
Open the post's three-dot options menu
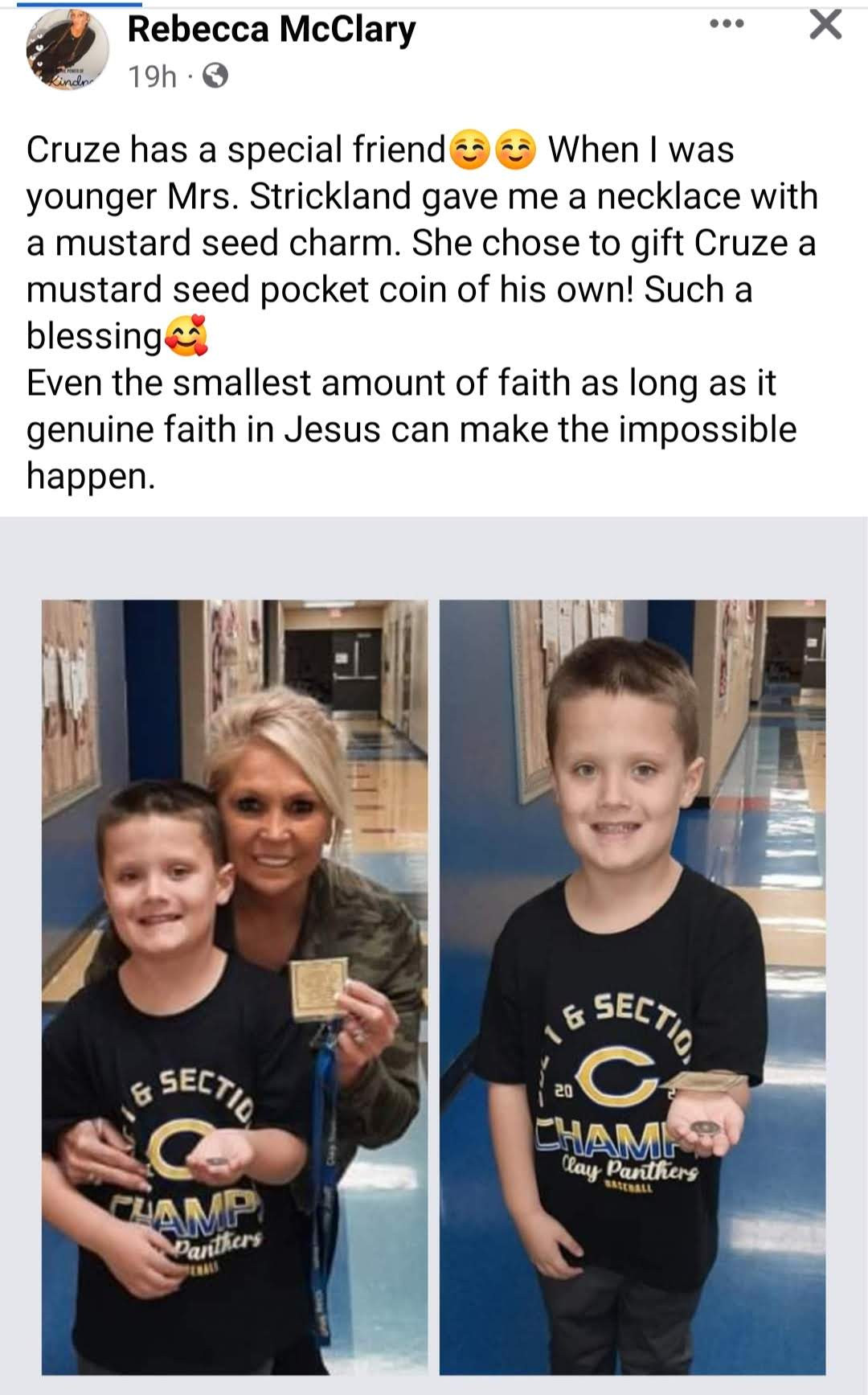tap(727, 24)
